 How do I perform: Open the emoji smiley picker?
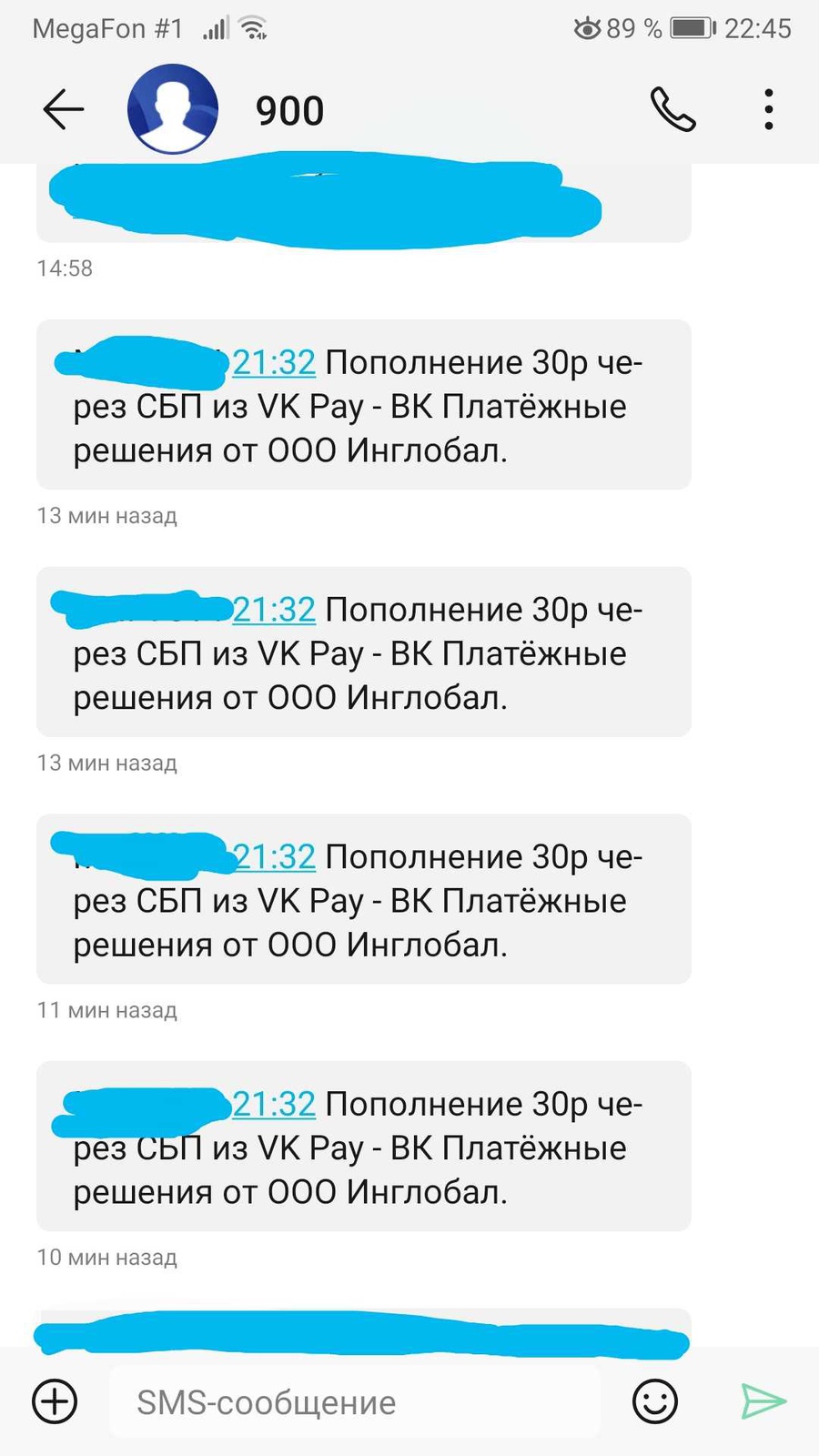click(x=655, y=1401)
